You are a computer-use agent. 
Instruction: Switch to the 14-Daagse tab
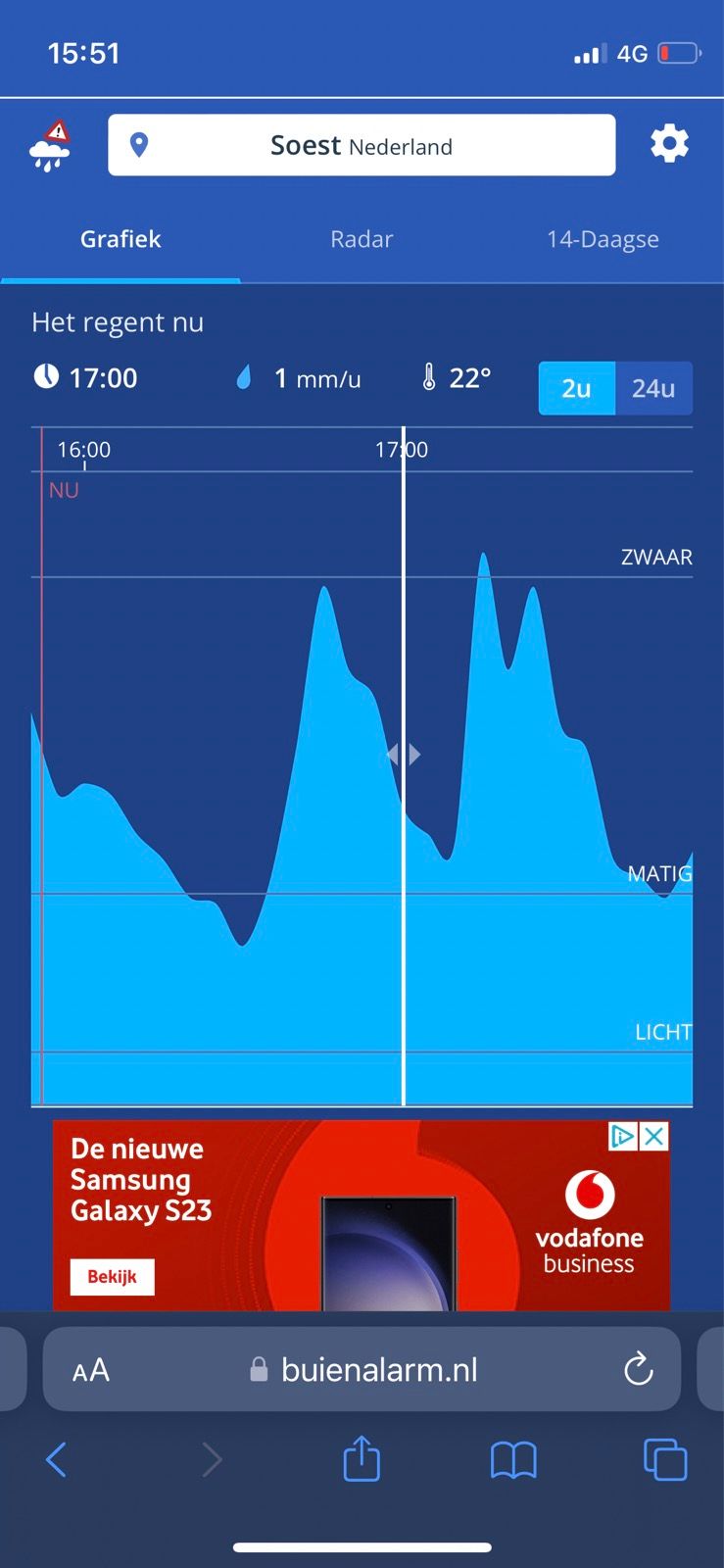[x=603, y=239]
